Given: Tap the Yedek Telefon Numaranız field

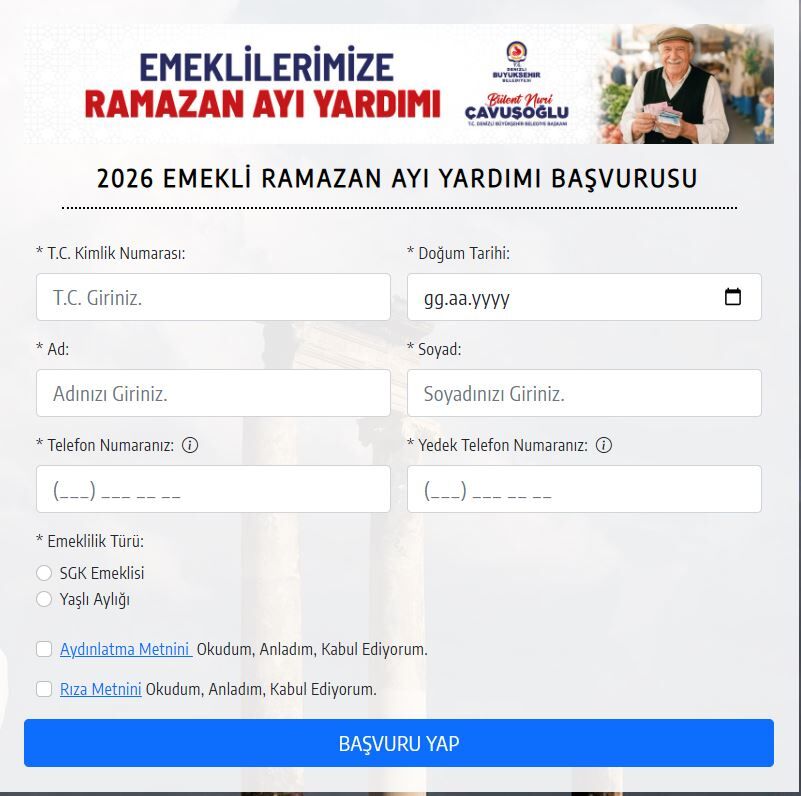Looking at the screenshot, I should pos(584,489).
